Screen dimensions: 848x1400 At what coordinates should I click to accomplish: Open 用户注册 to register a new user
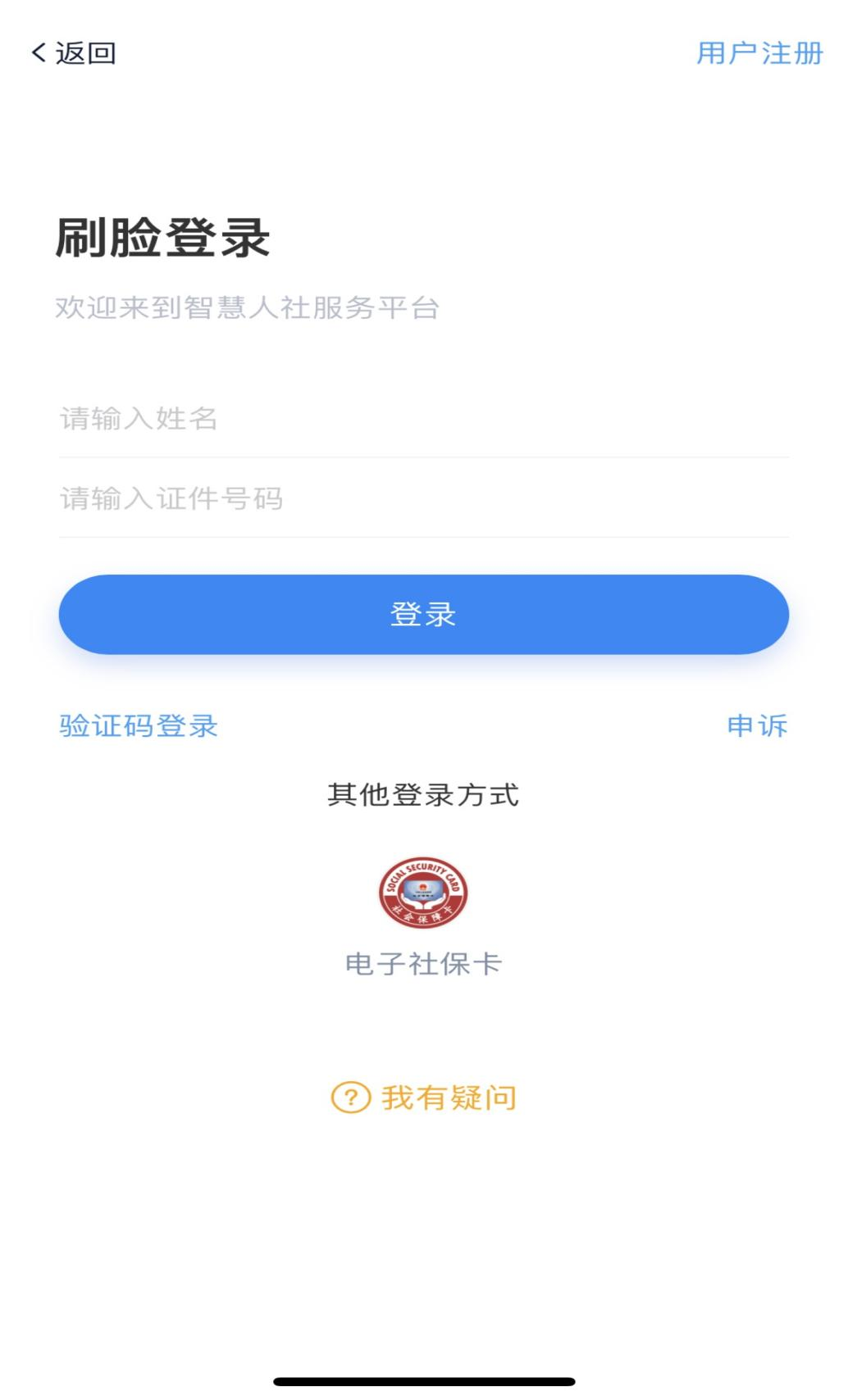pyautogui.click(x=759, y=52)
